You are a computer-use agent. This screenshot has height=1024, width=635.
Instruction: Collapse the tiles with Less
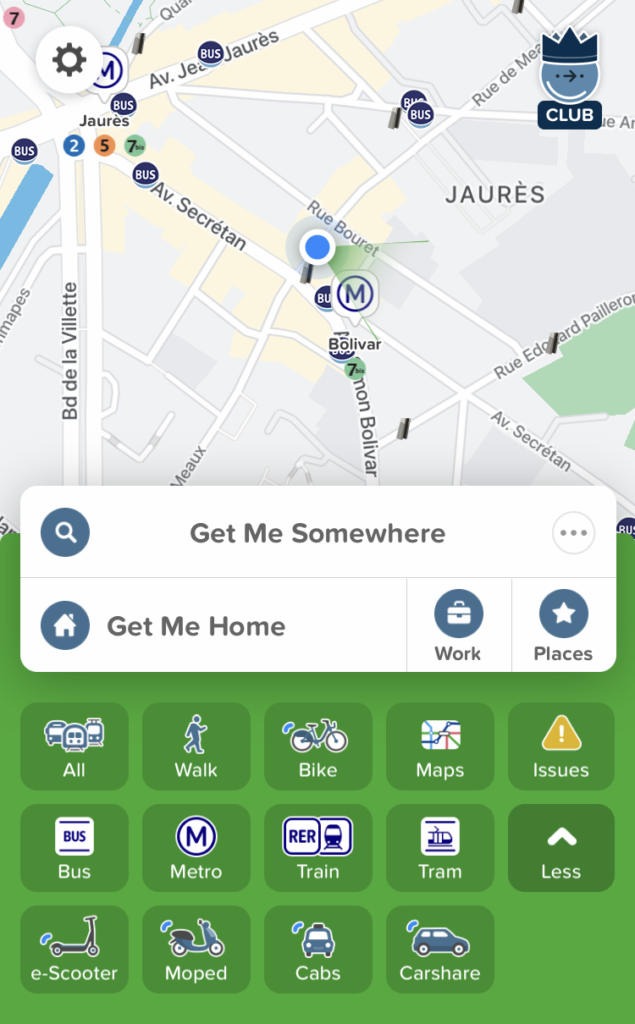(x=561, y=848)
